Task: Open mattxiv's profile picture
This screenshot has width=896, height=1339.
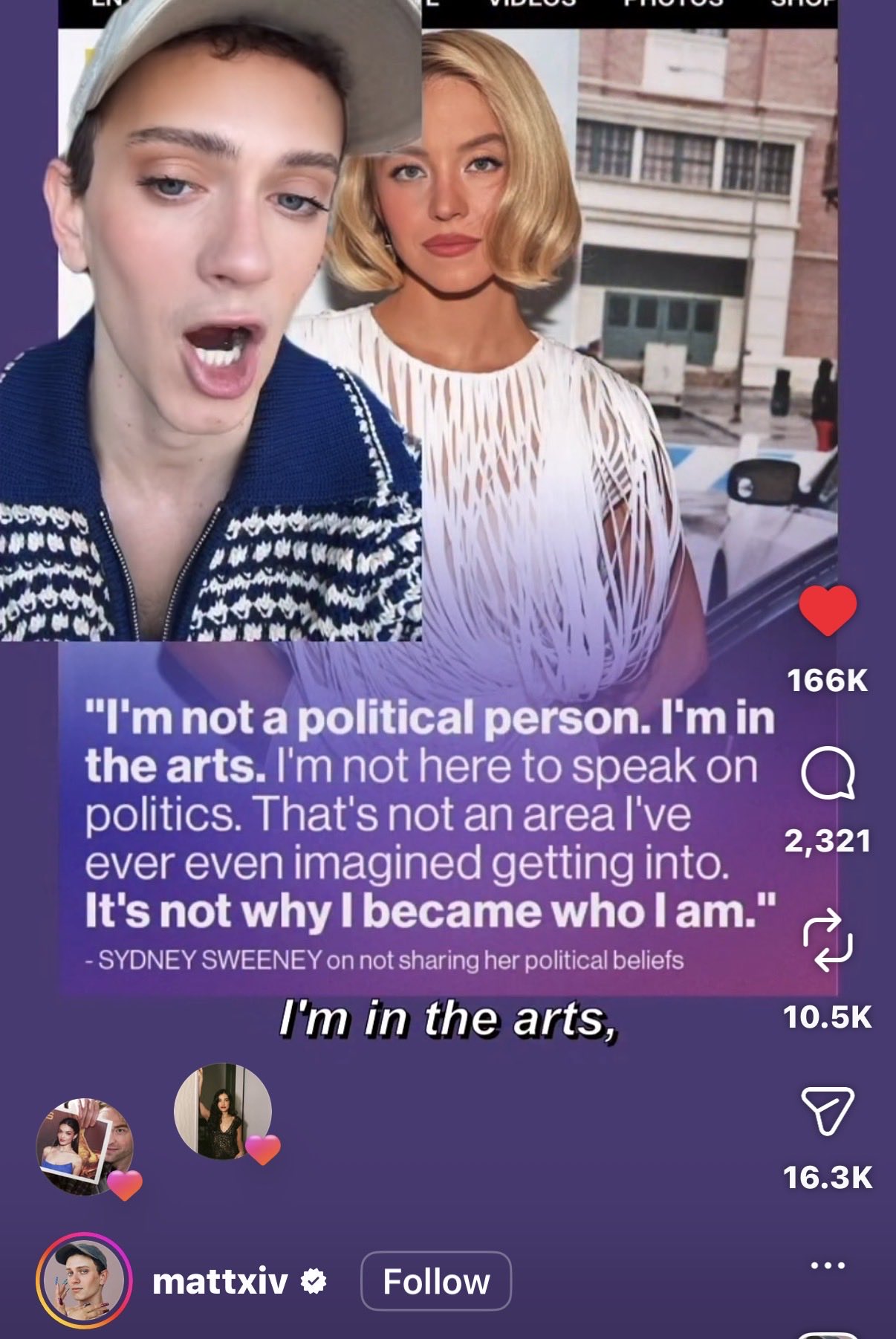Action: point(83,1280)
